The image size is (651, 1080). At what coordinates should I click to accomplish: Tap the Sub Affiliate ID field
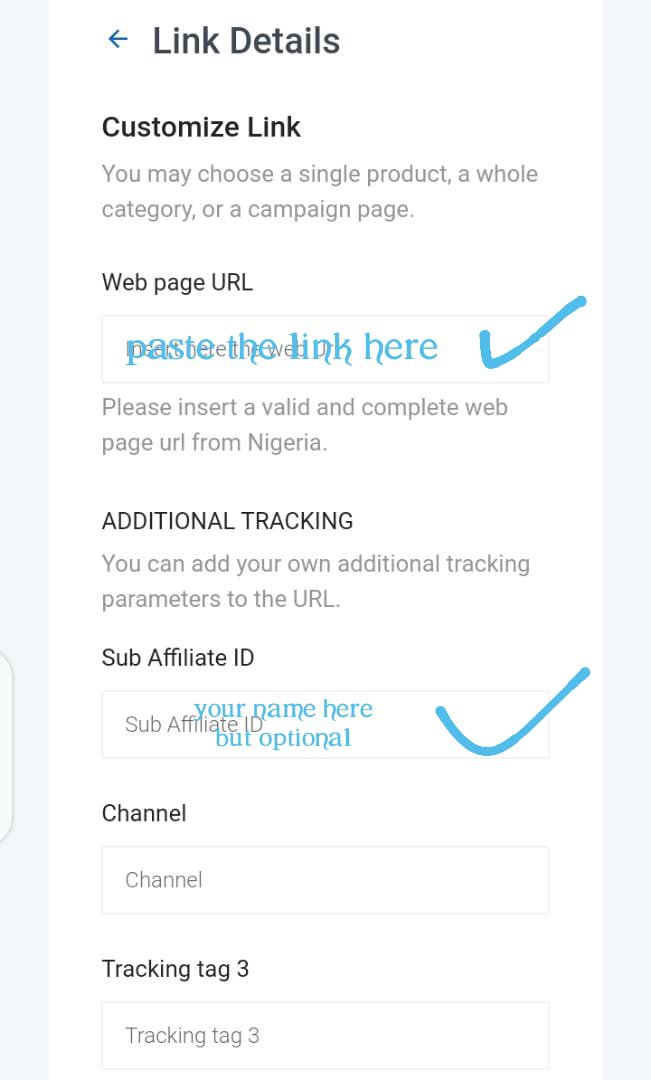[x=325, y=725]
